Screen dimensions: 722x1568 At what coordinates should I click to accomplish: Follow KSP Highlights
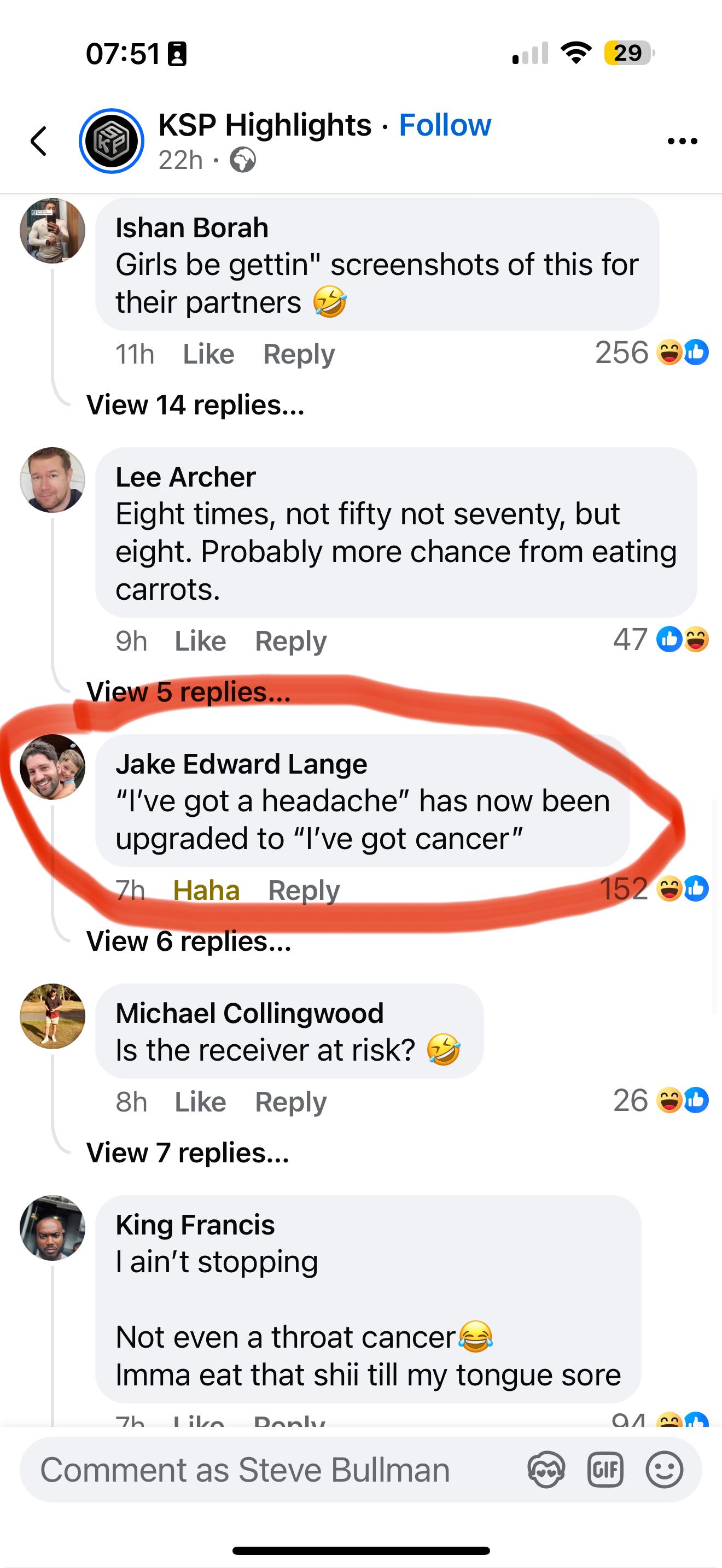click(x=444, y=125)
